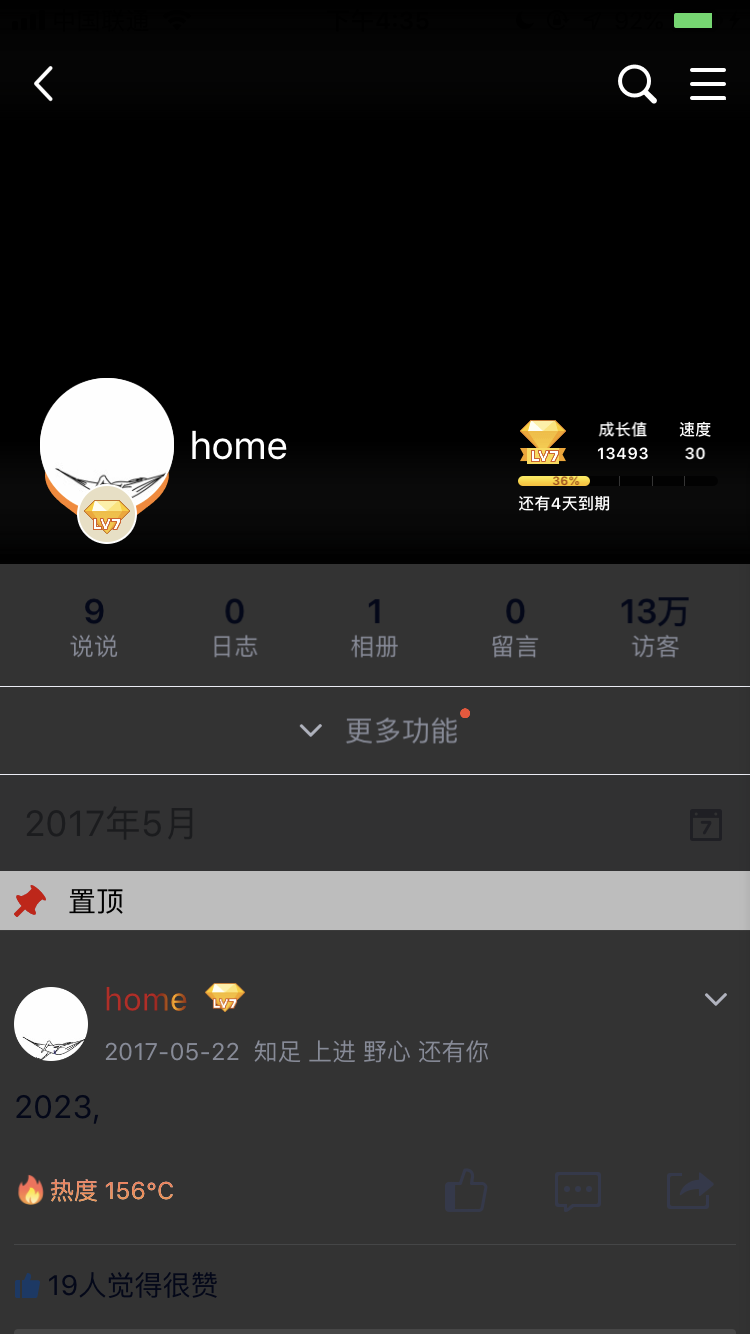Open the calendar date picker icon
This screenshot has width=750, height=1334.
pyautogui.click(x=706, y=825)
